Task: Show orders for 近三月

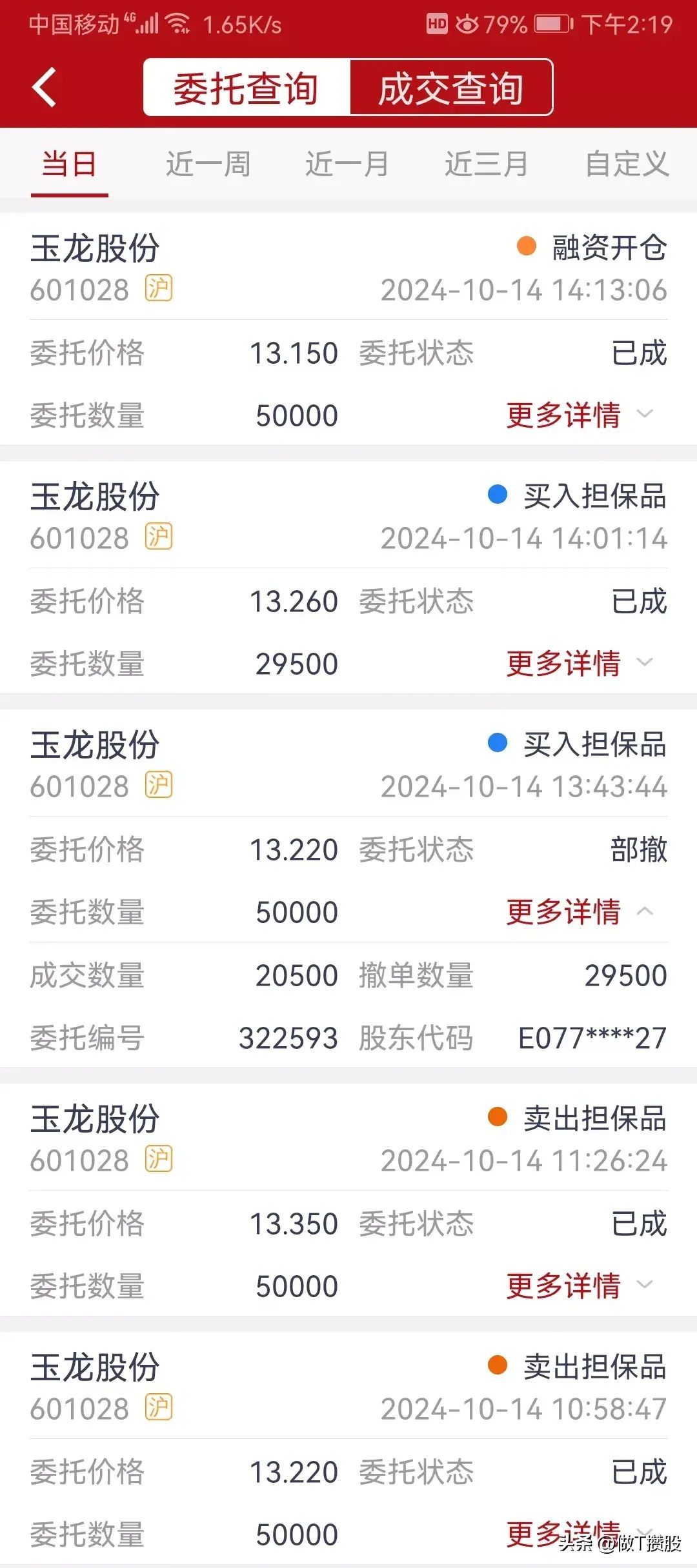Action: click(x=486, y=164)
